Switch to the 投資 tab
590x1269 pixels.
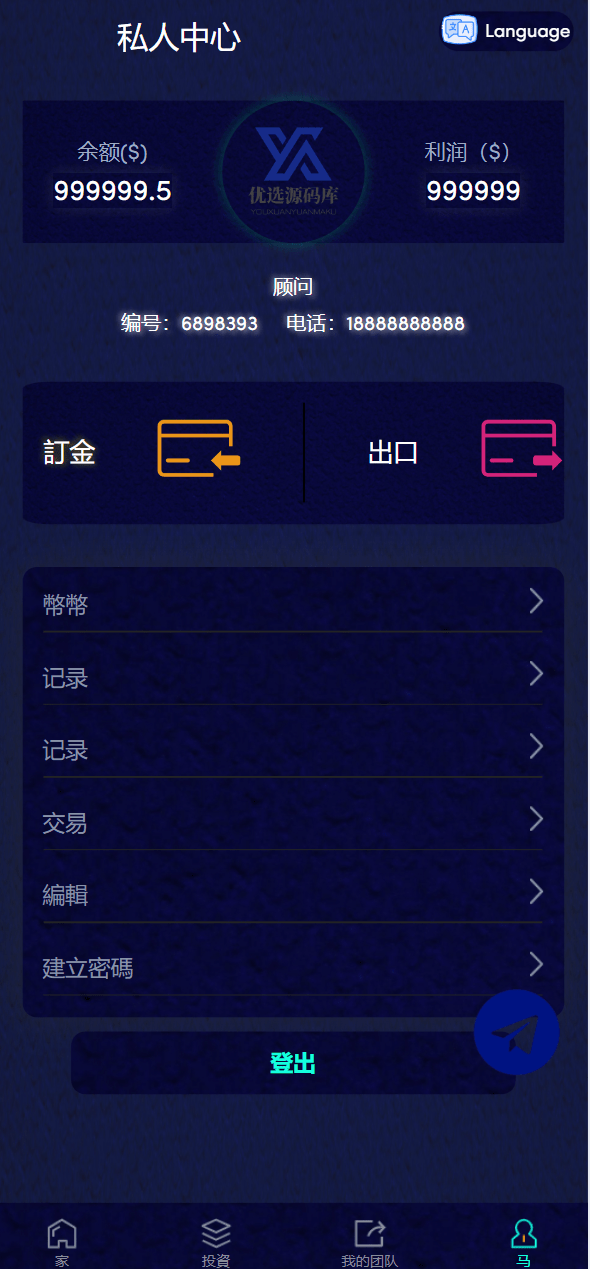click(x=216, y=1243)
